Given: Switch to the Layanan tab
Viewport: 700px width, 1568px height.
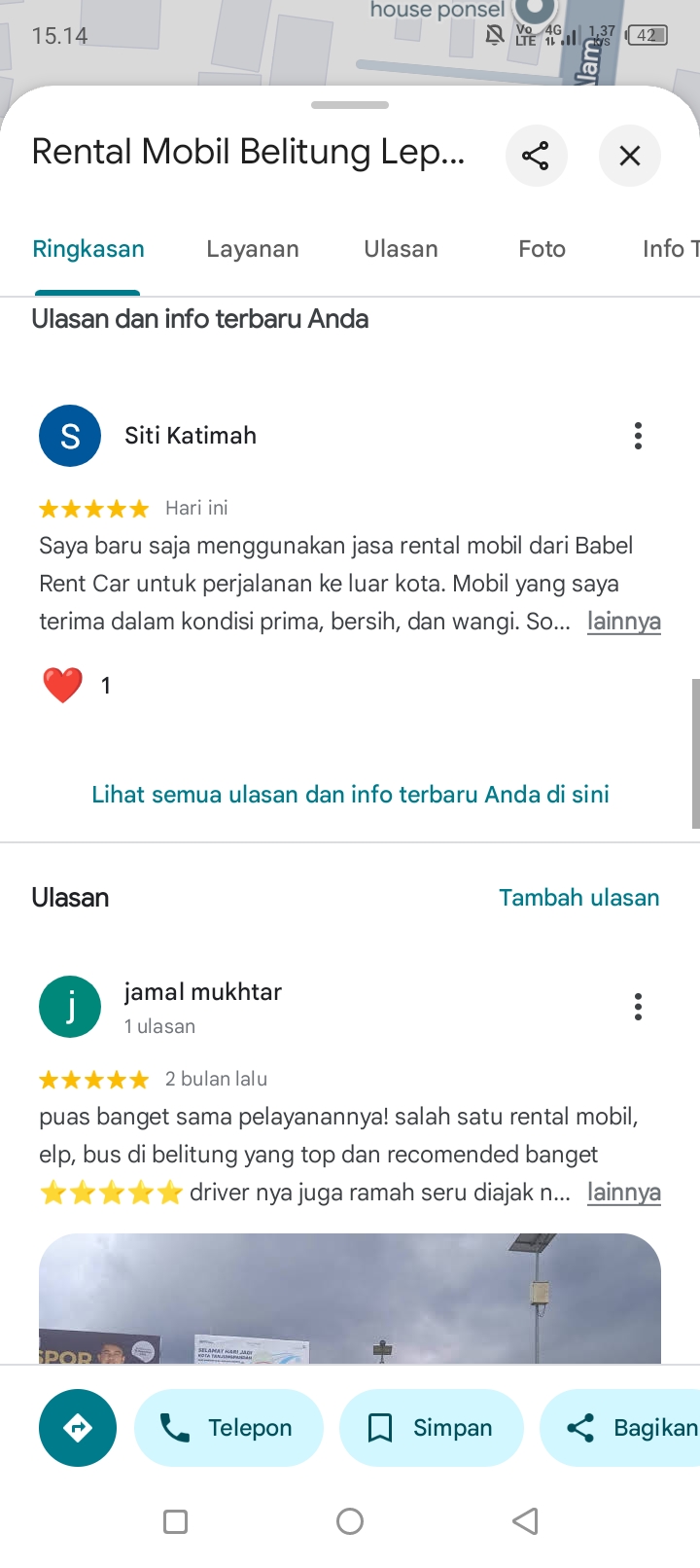Looking at the screenshot, I should 253,249.
